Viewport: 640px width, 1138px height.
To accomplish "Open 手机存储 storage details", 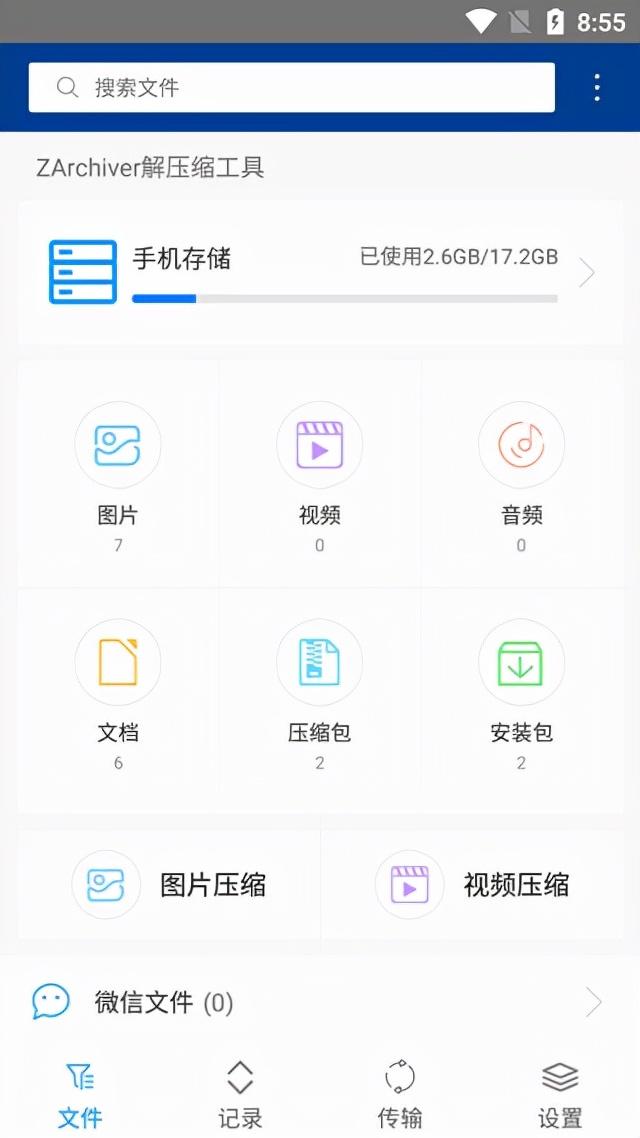I will pos(320,272).
